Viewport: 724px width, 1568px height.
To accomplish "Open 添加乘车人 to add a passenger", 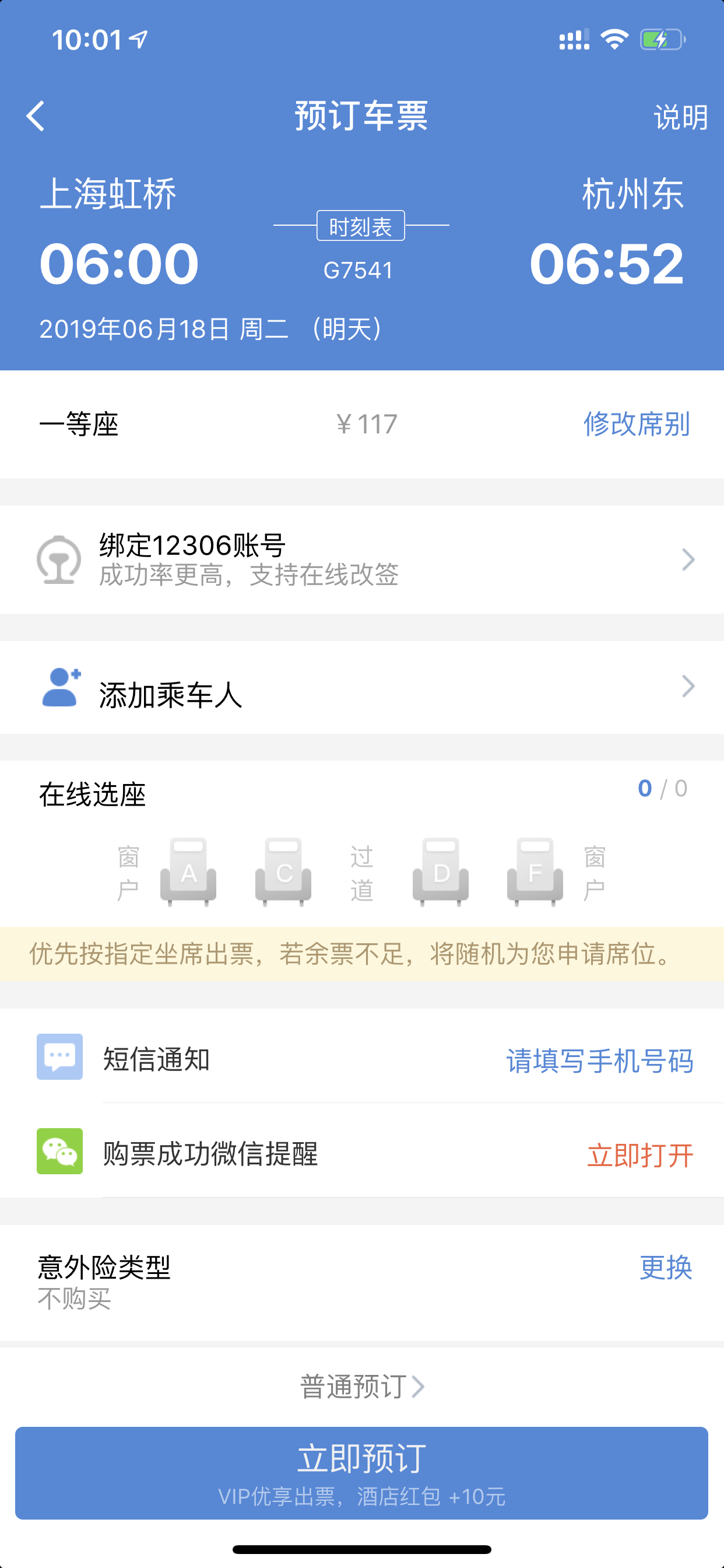I will [x=362, y=687].
